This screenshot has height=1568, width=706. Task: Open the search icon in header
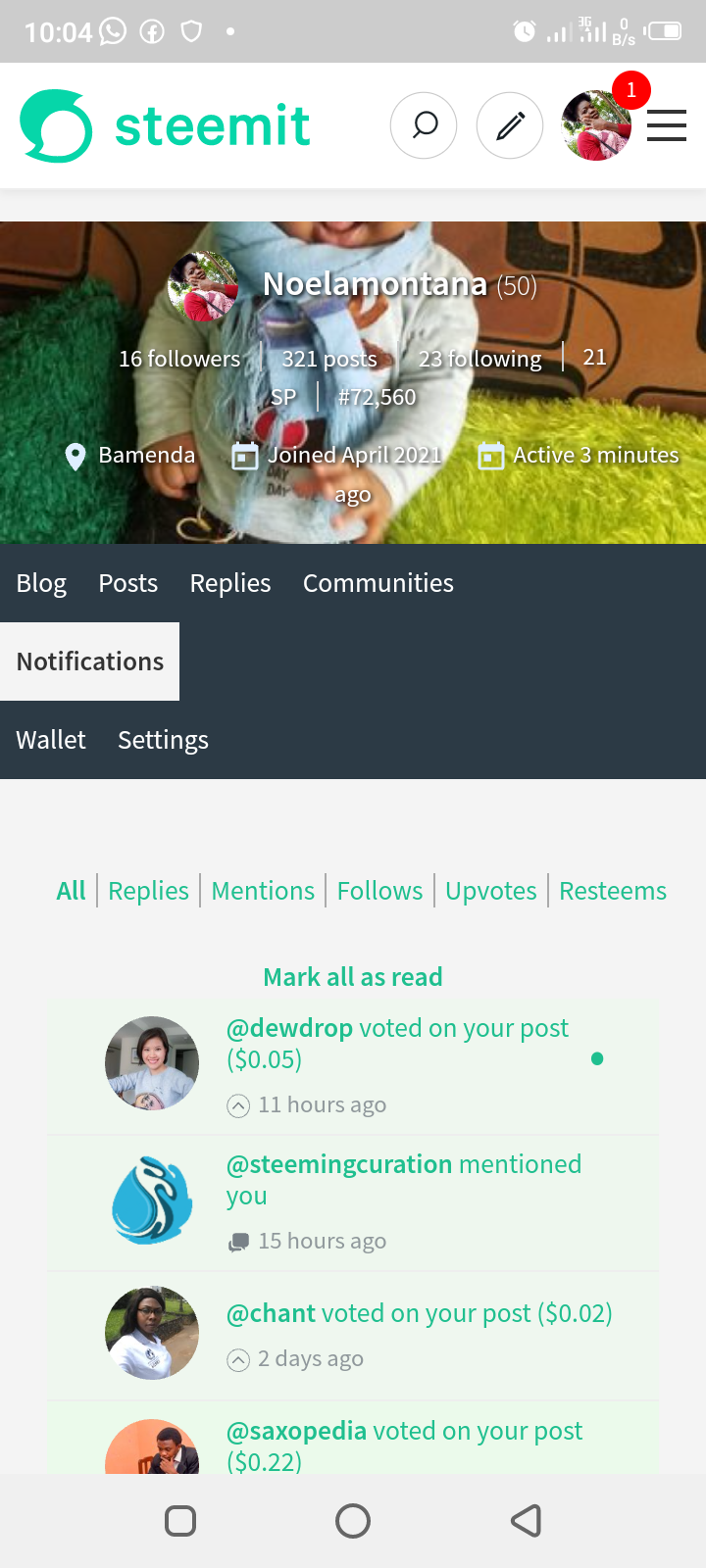pos(424,125)
